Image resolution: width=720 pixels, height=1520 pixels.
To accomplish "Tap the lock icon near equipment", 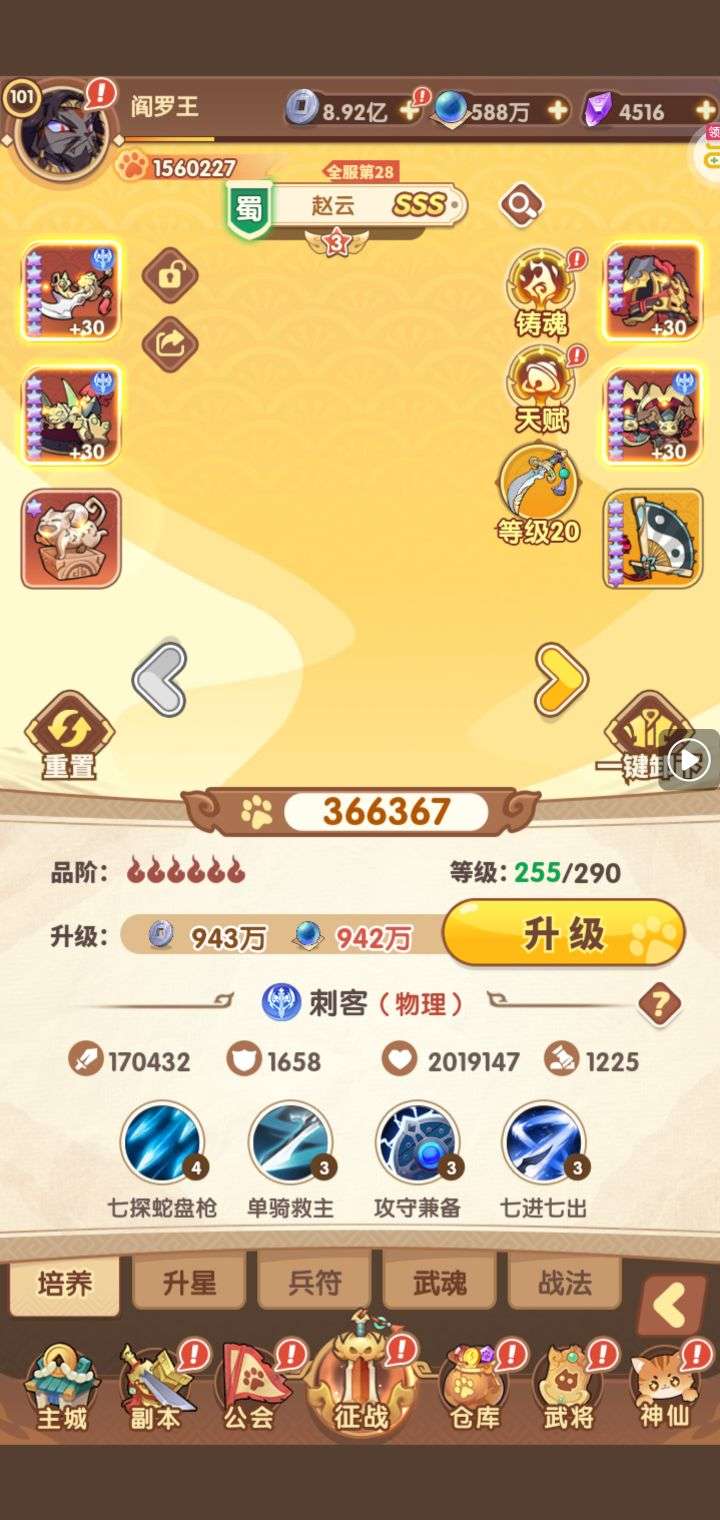I will pos(169,275).
